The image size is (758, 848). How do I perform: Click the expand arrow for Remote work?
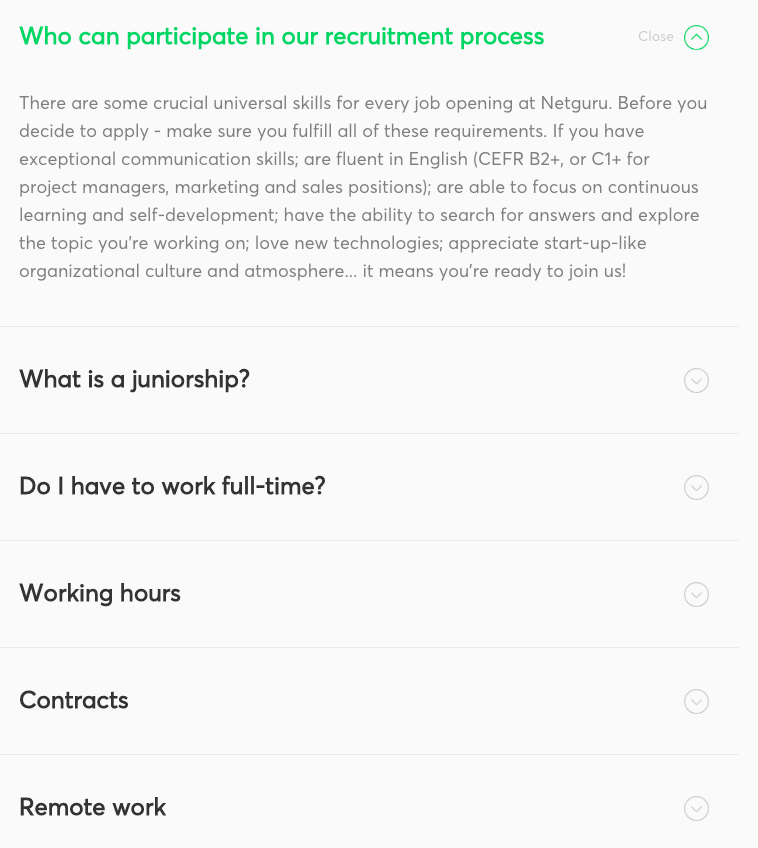[696, 808]
